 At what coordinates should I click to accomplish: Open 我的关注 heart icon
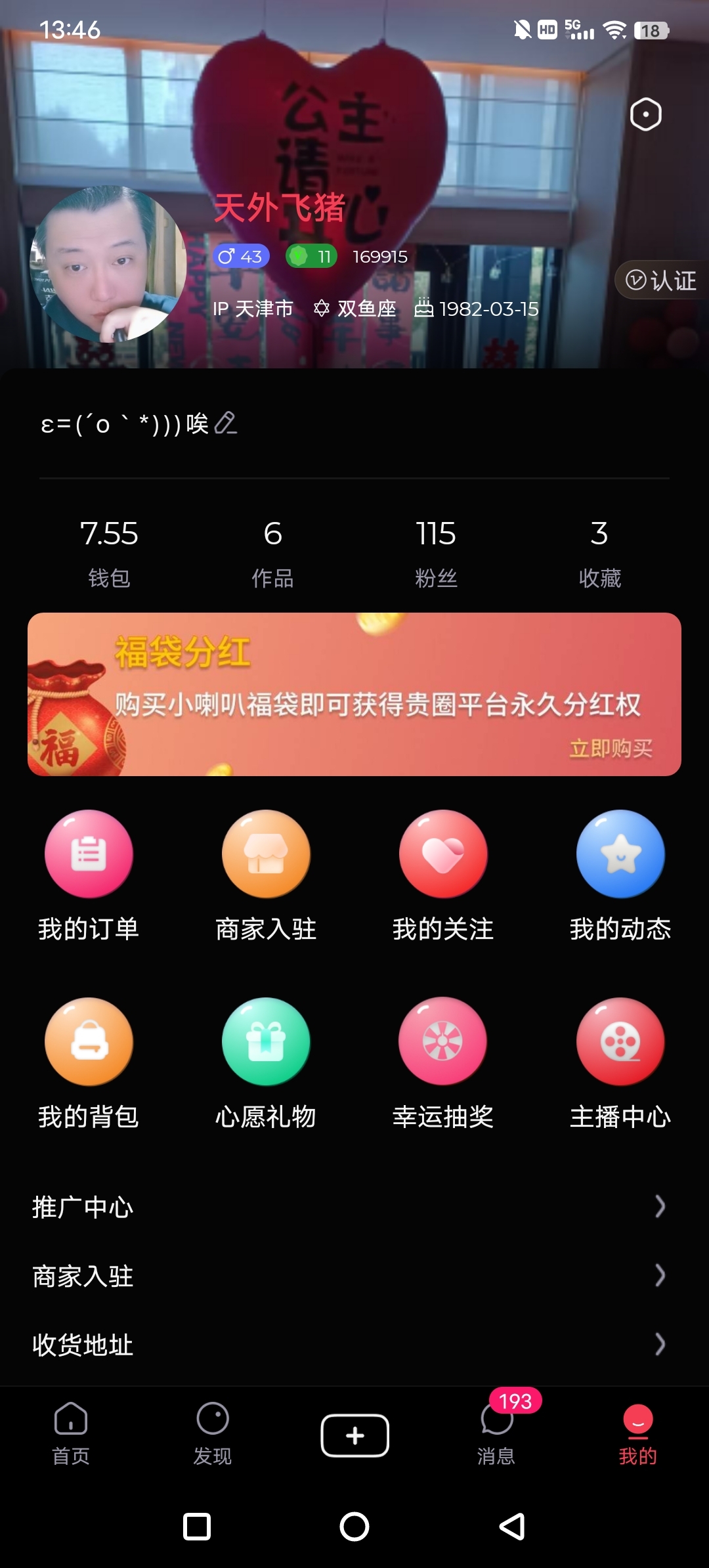[443, 854]
